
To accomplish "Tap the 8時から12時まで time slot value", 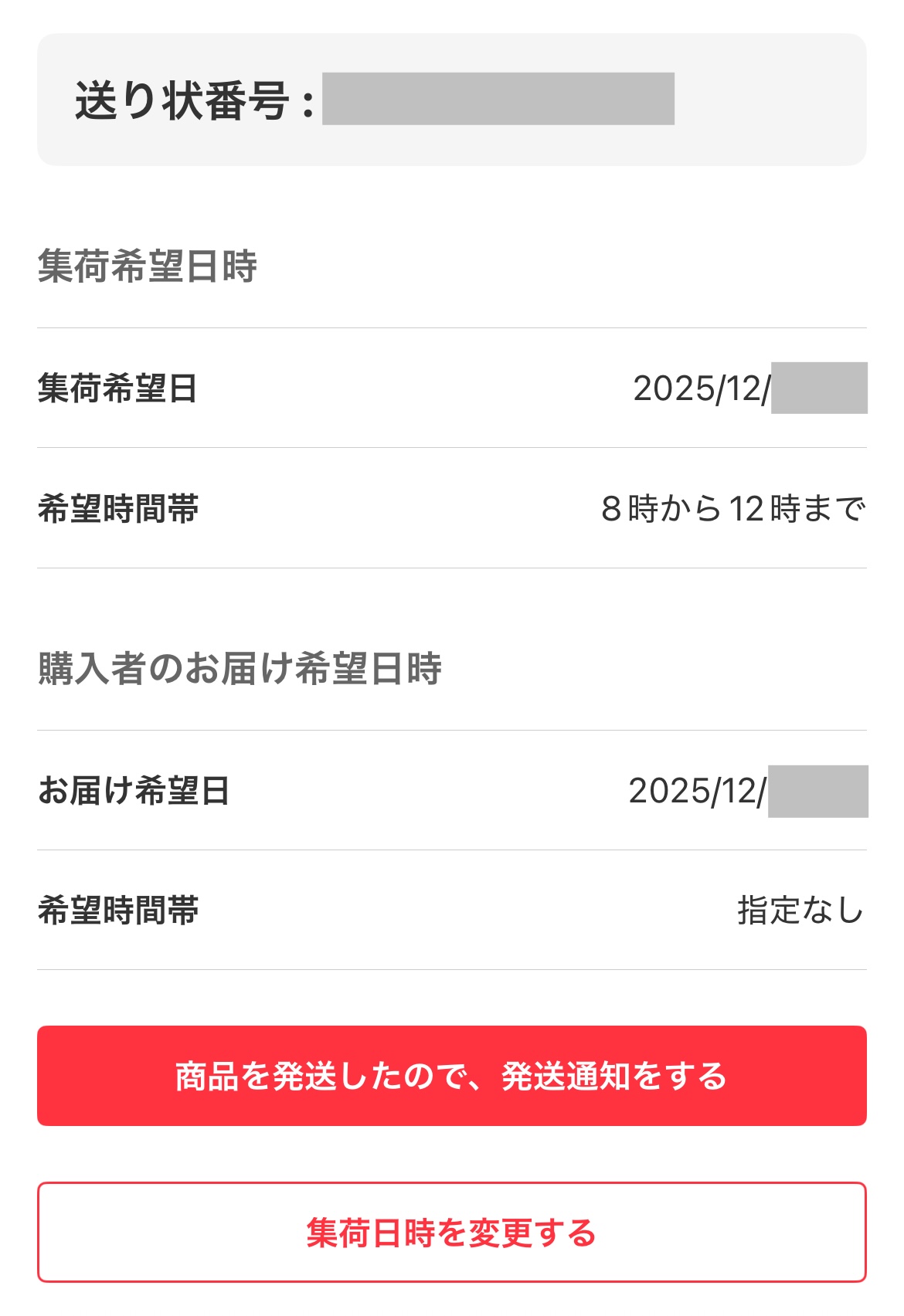I will [x=734, y=506].
